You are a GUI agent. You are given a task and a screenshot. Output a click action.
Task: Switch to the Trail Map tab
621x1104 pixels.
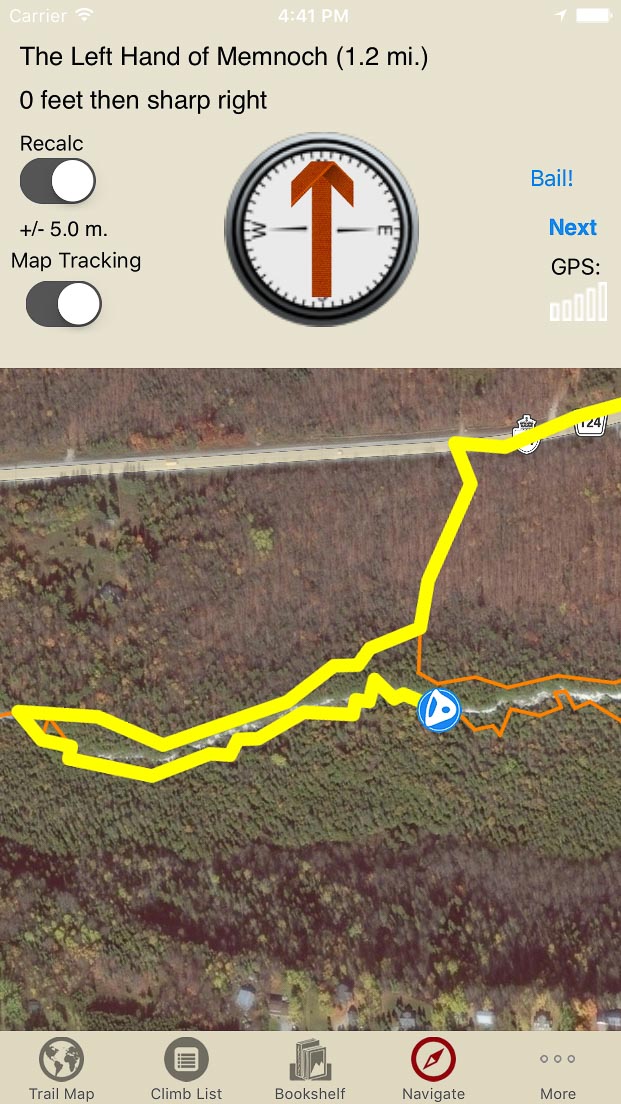pyautogui.click(x=61, y=1068)
